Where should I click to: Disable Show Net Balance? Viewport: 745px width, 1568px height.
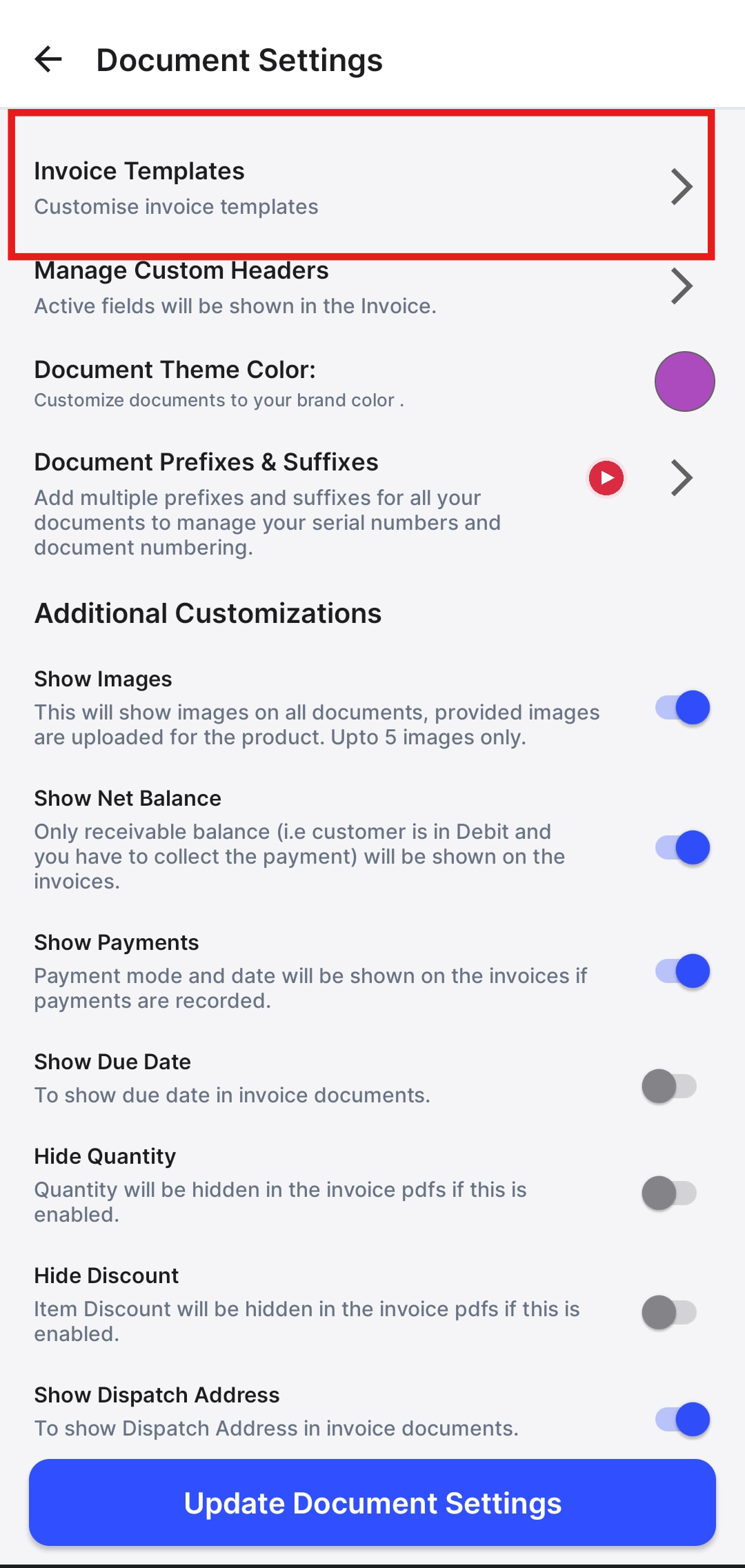tap(682, 848)
